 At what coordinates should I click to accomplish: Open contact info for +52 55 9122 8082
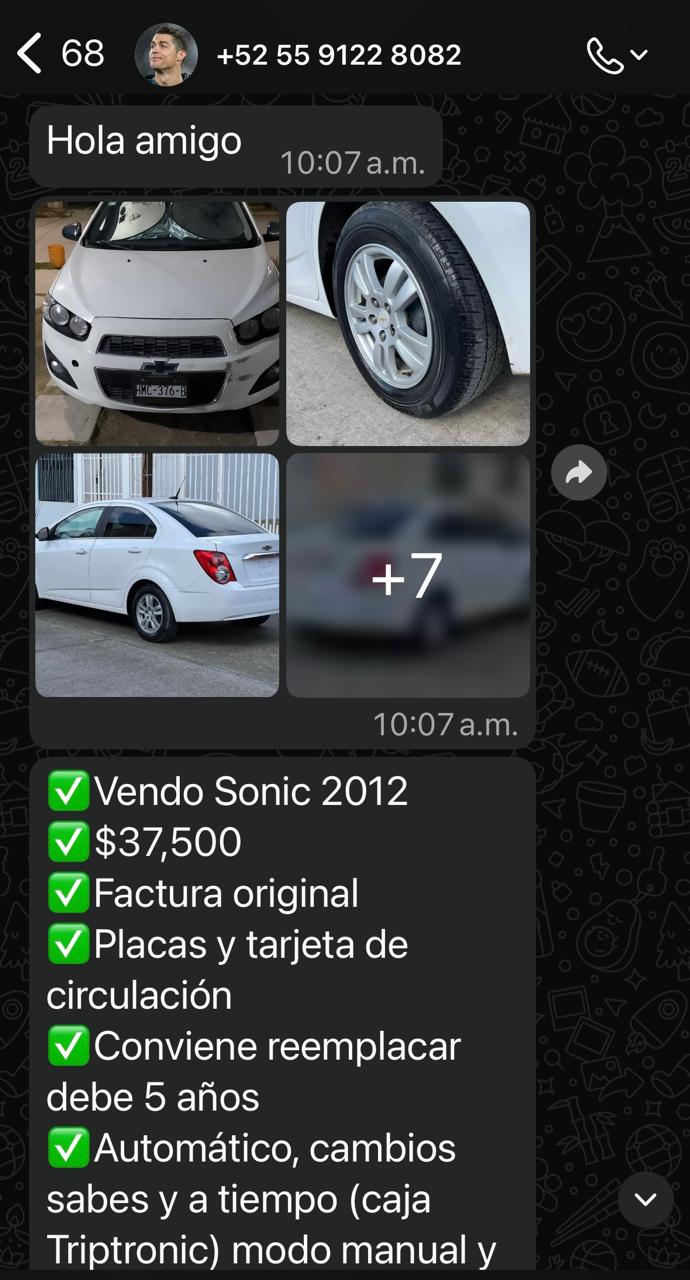(x=338, y=54)
